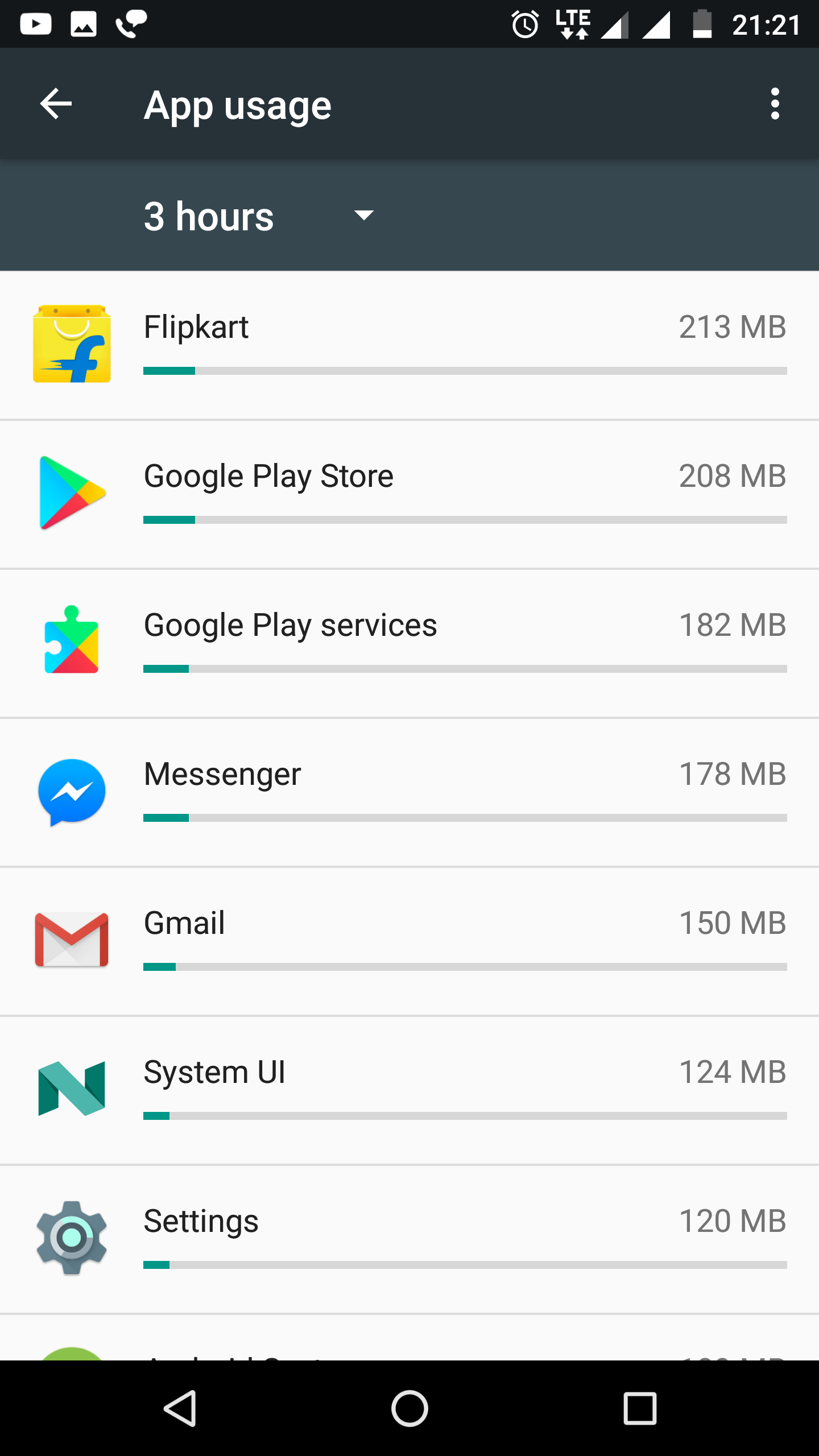
Task: Open Google Play Store usage details
Action: 409,494
